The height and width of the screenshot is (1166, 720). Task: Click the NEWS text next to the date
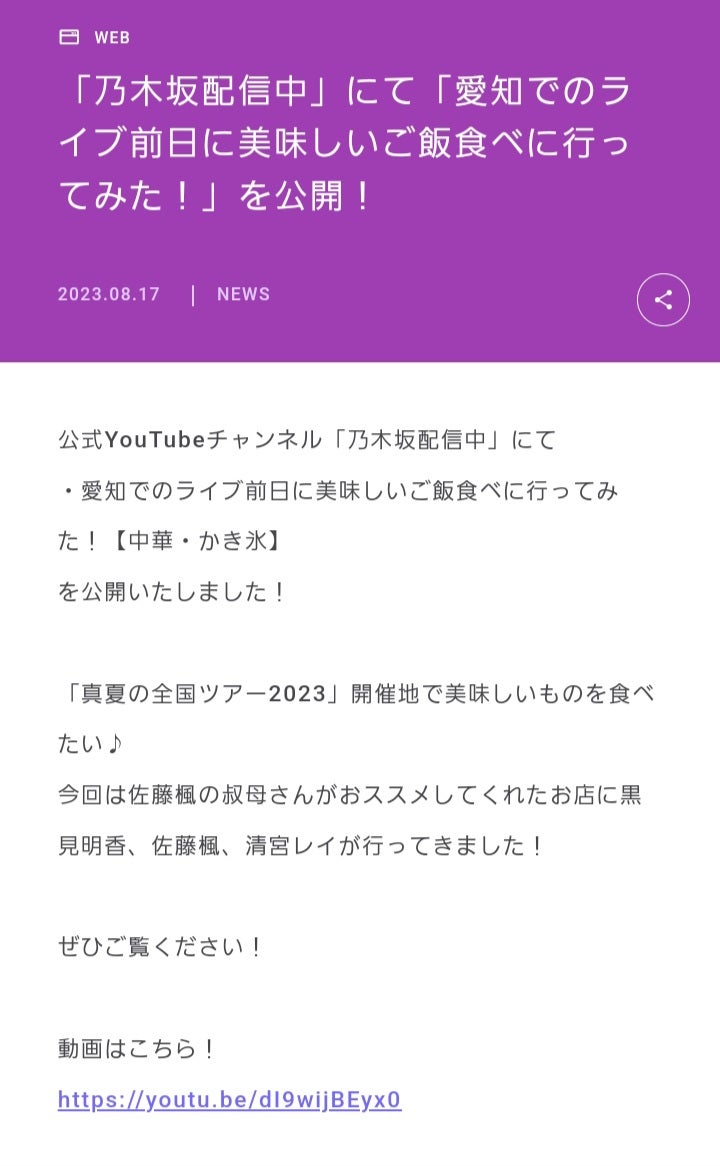244,295
